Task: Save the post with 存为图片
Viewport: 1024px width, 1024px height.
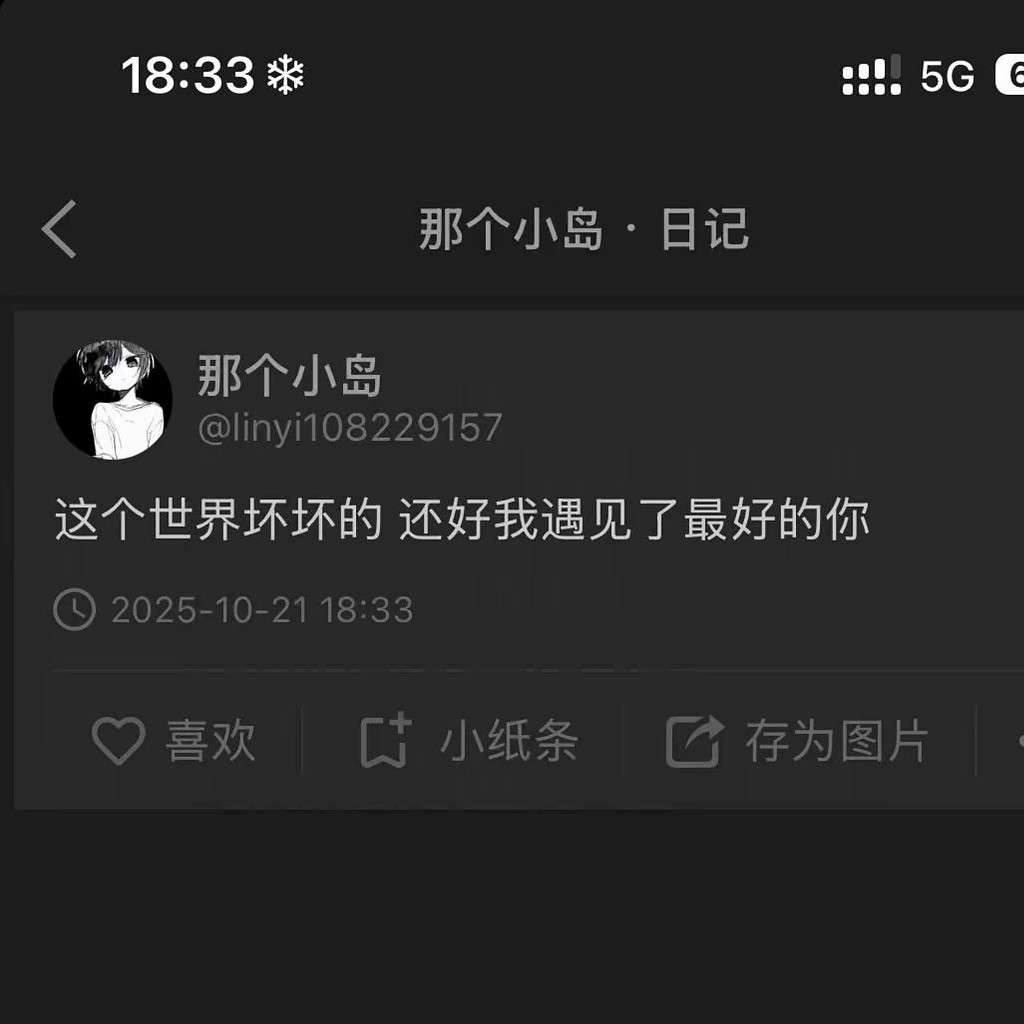Action: pyautogui.click(x=797, y=741)
